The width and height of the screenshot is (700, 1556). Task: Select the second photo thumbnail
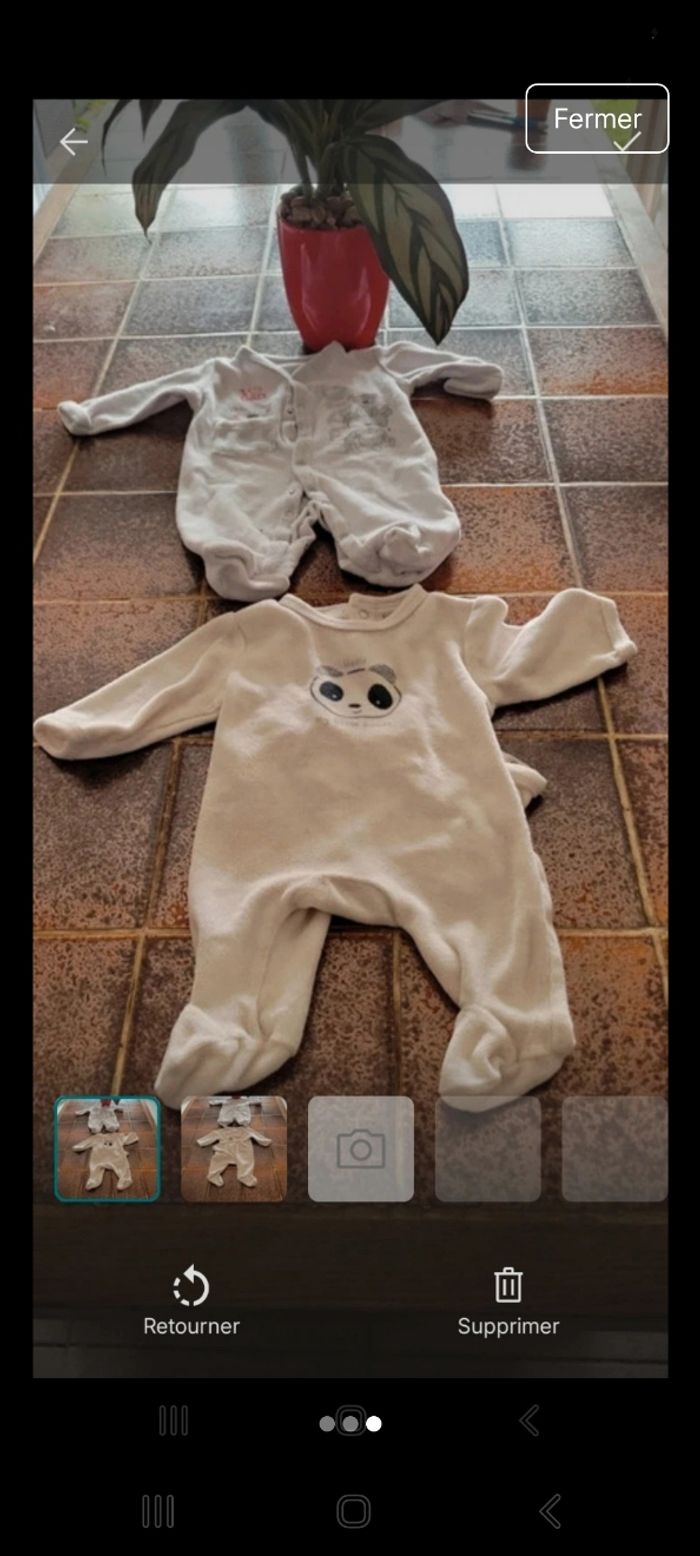click(234, 1148)
